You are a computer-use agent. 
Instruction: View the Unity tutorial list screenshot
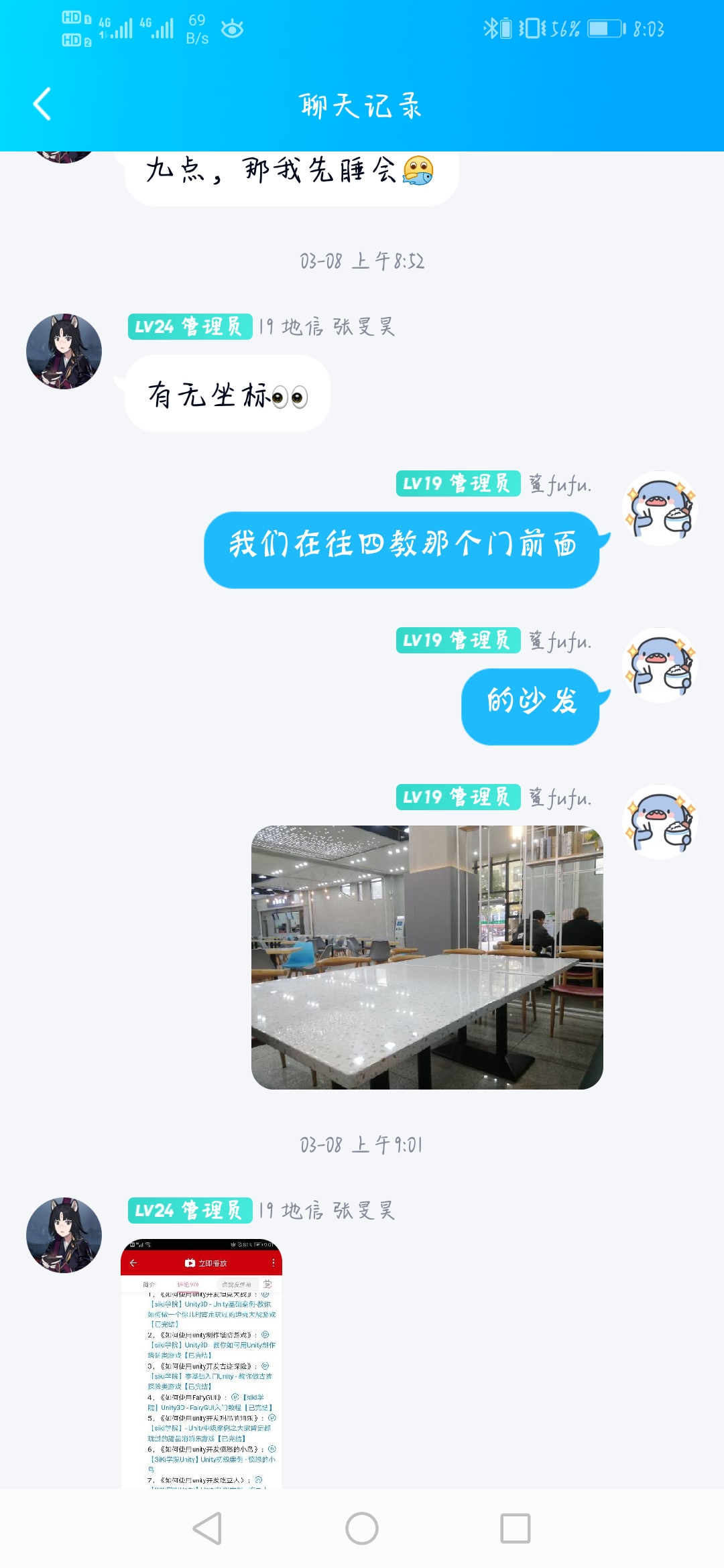(x=201, y=1363)
